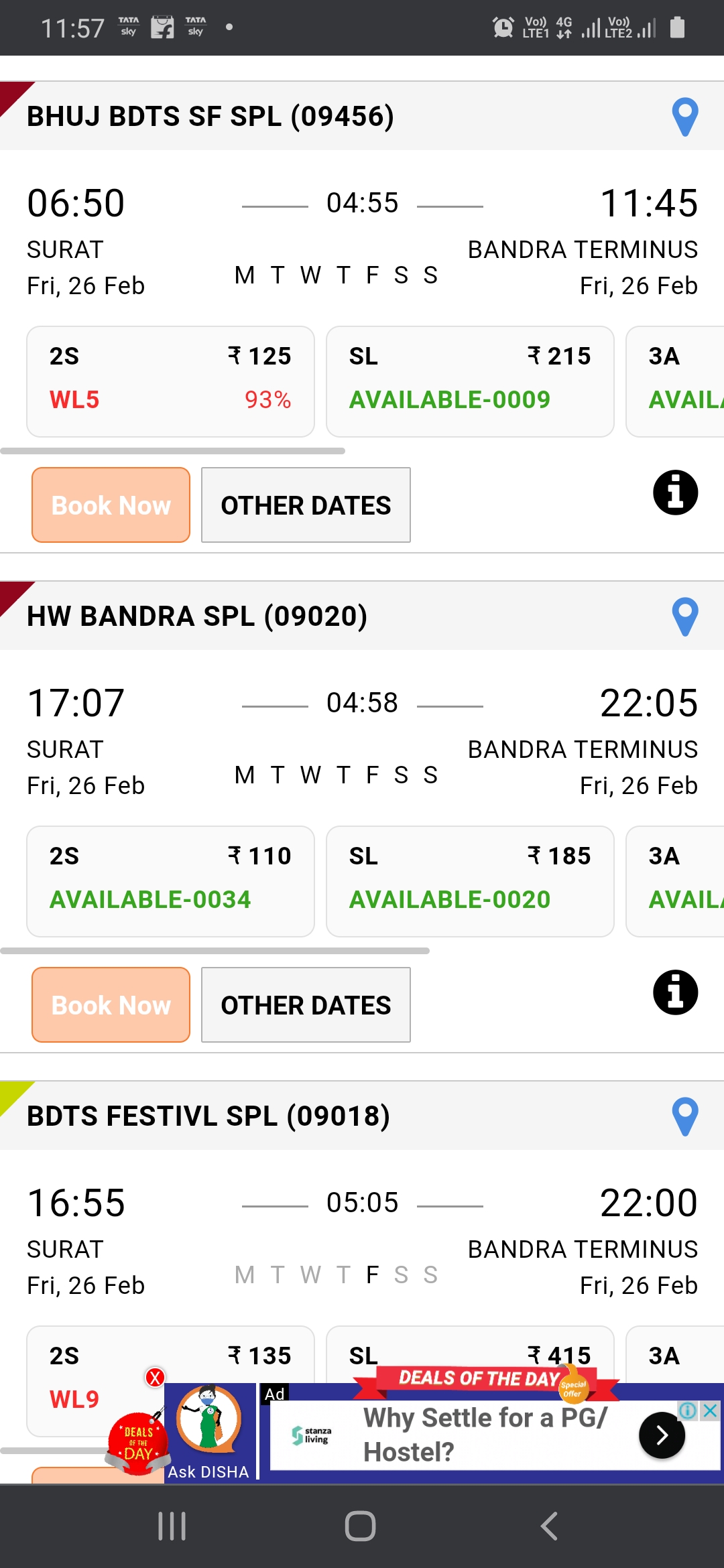Open Ask DISHA assistant
Viewport: 724px width, 1568px height.
pyautogui.click(x=209, y=1433)
